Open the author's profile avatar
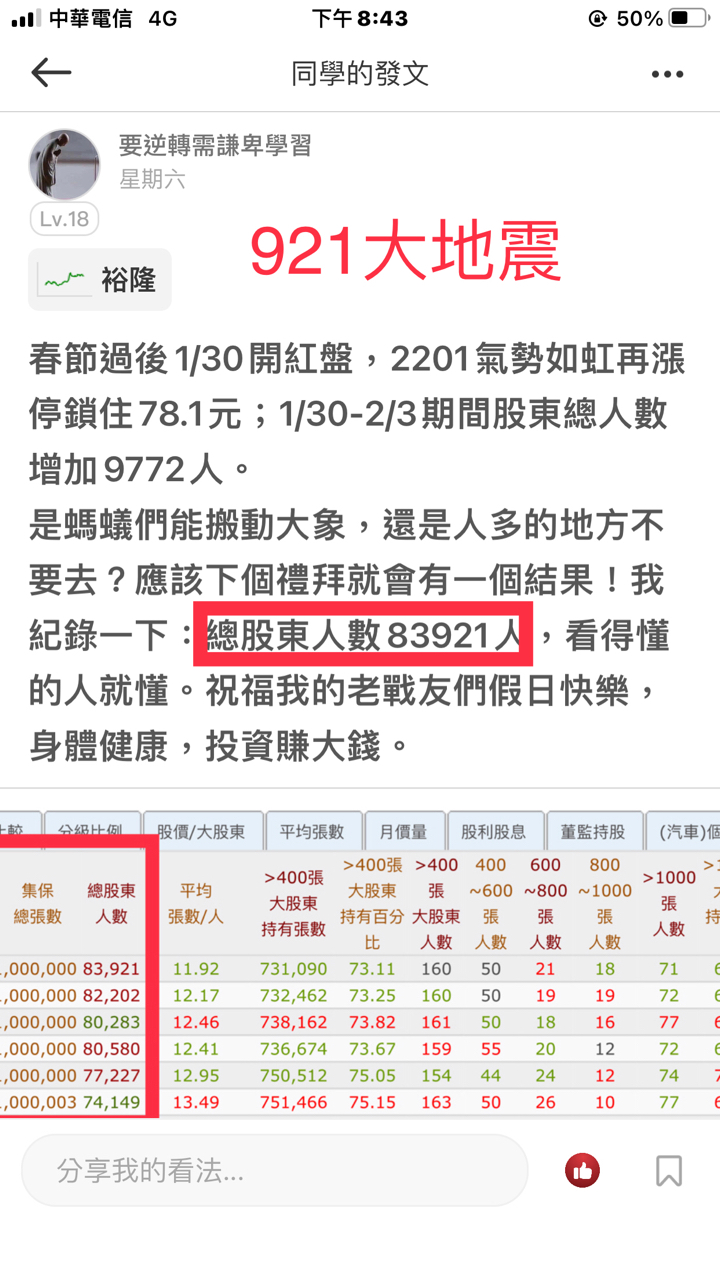 [x=65, y=164]
